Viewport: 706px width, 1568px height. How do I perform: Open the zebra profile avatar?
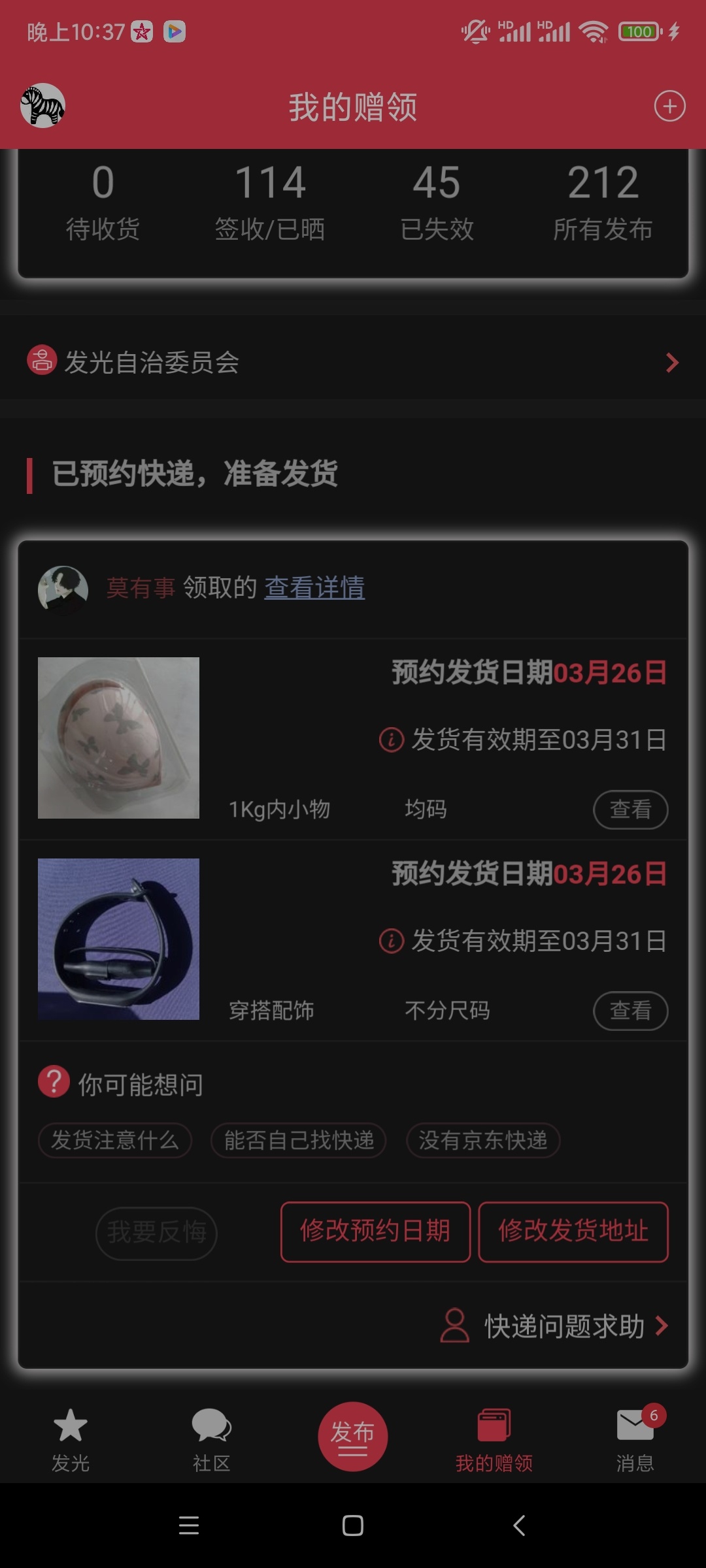click(x=42, y=105)
